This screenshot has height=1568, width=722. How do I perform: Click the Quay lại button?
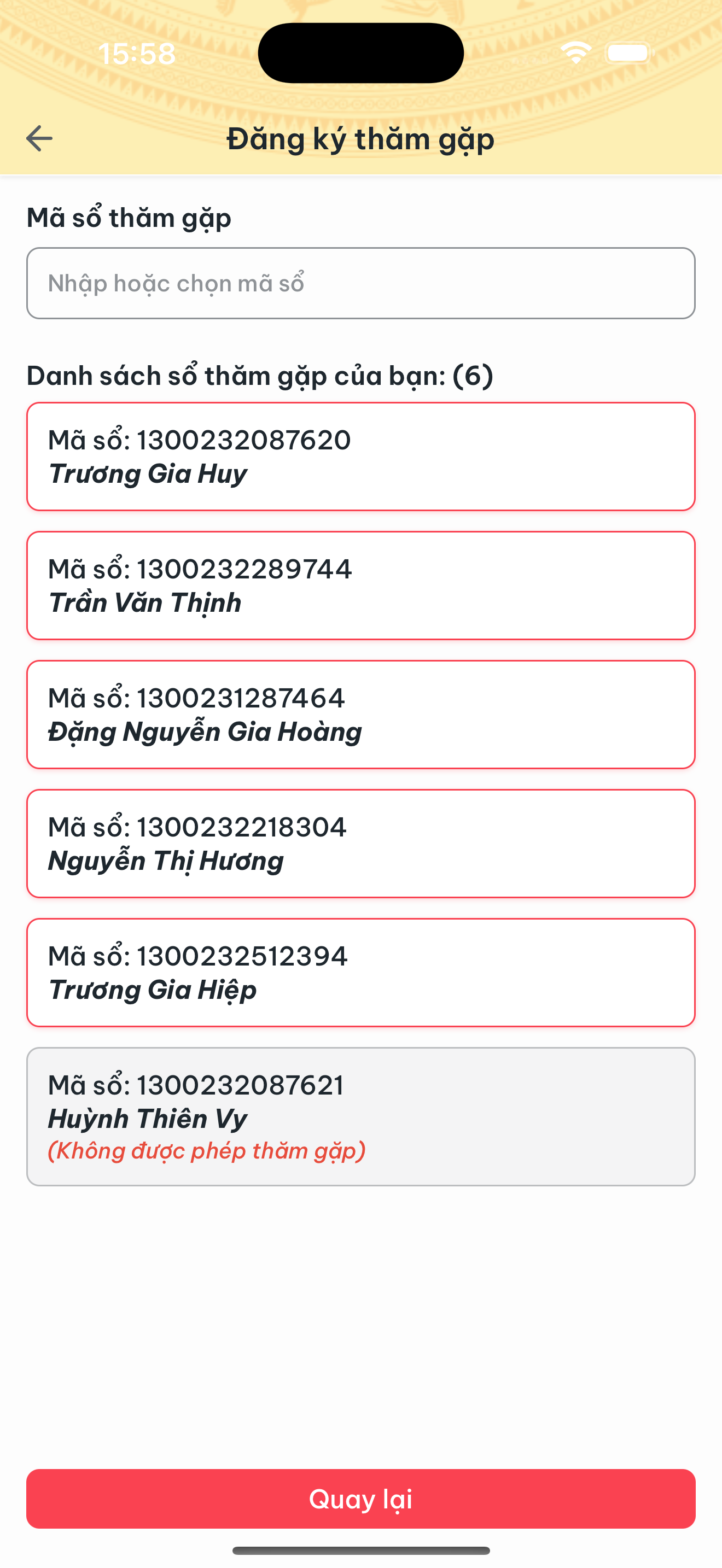361,1499
